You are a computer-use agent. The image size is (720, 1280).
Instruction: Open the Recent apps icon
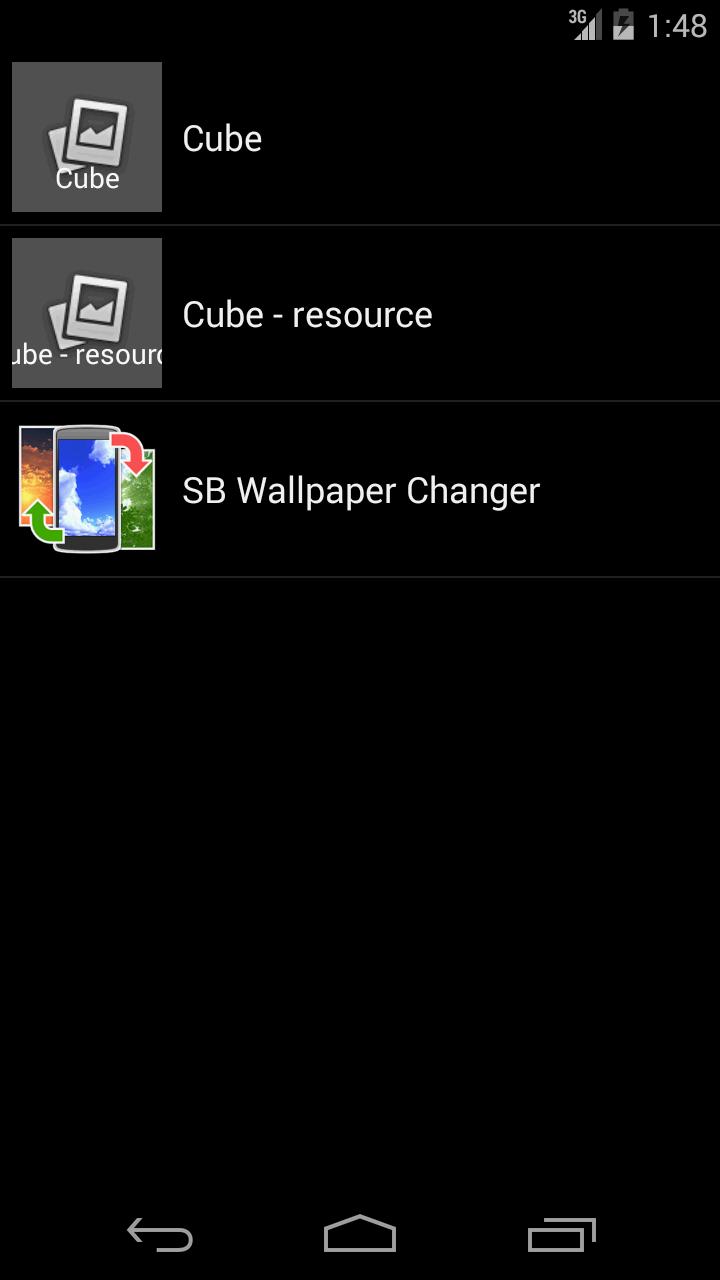coord(561,1237)
